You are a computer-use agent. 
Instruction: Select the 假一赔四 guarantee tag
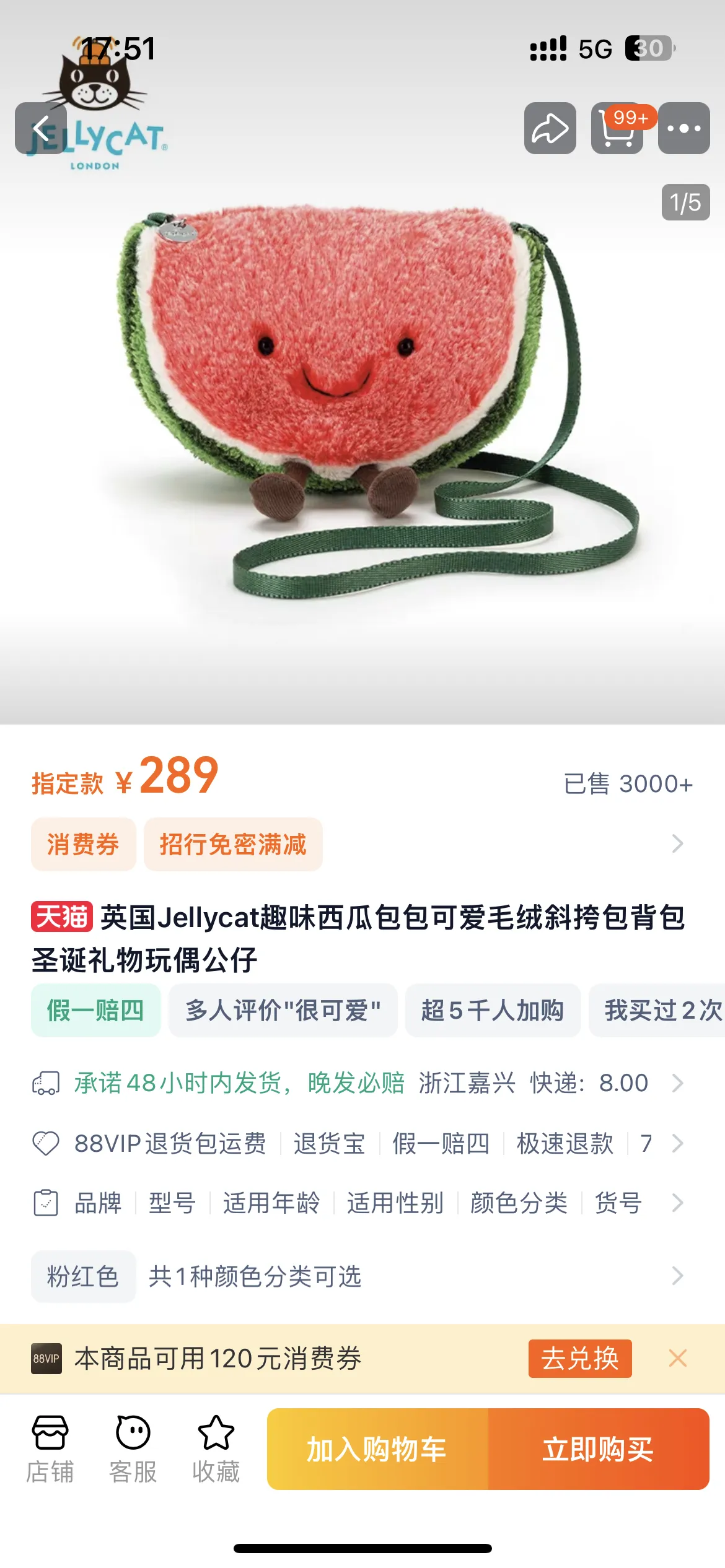[96, 1010]
